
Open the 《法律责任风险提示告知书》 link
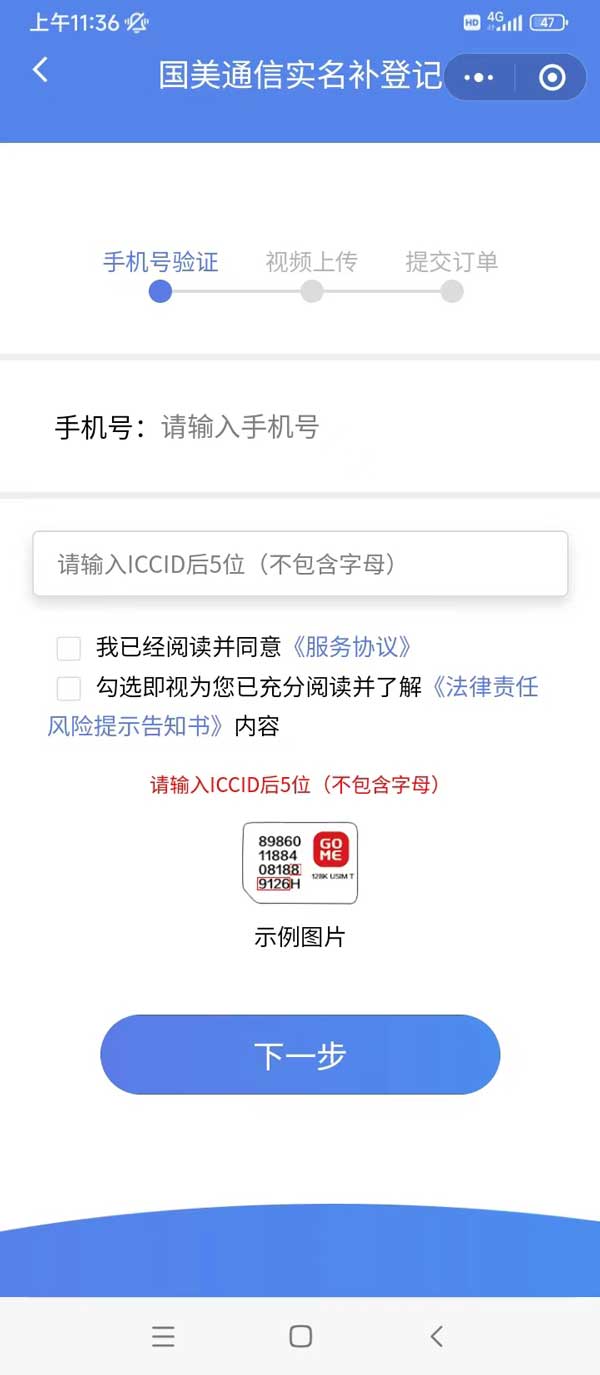click(x=485, y=688)
